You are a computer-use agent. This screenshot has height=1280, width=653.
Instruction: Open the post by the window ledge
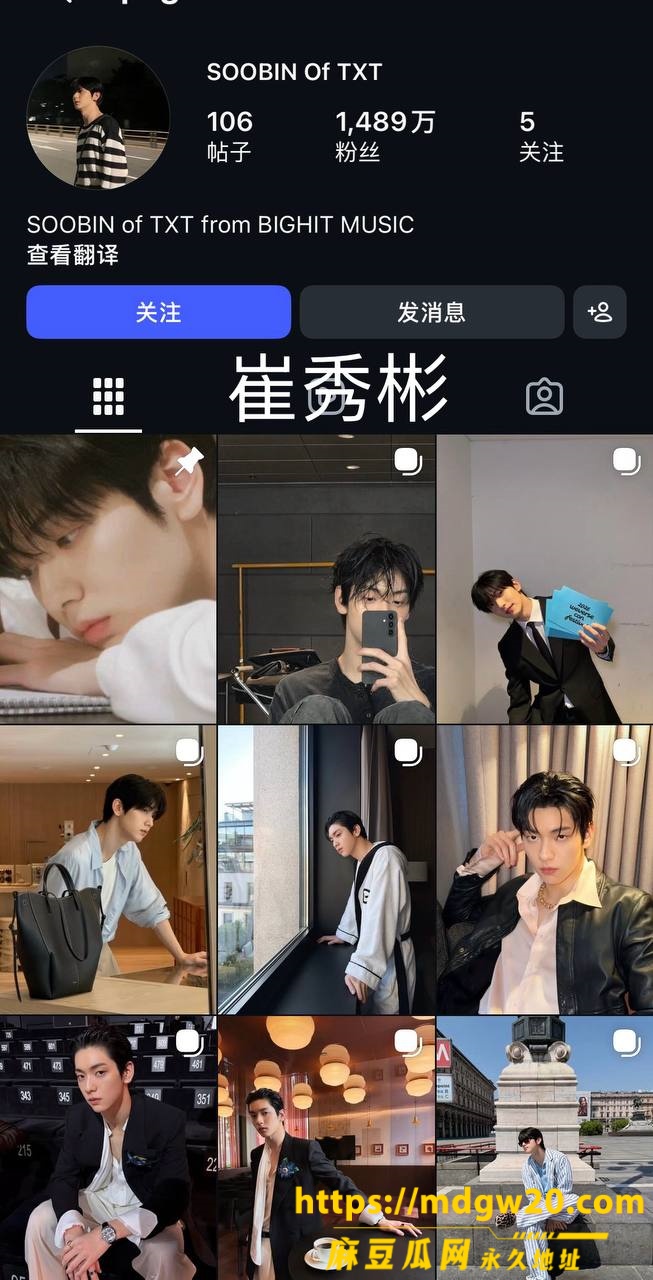click(326, 870)
